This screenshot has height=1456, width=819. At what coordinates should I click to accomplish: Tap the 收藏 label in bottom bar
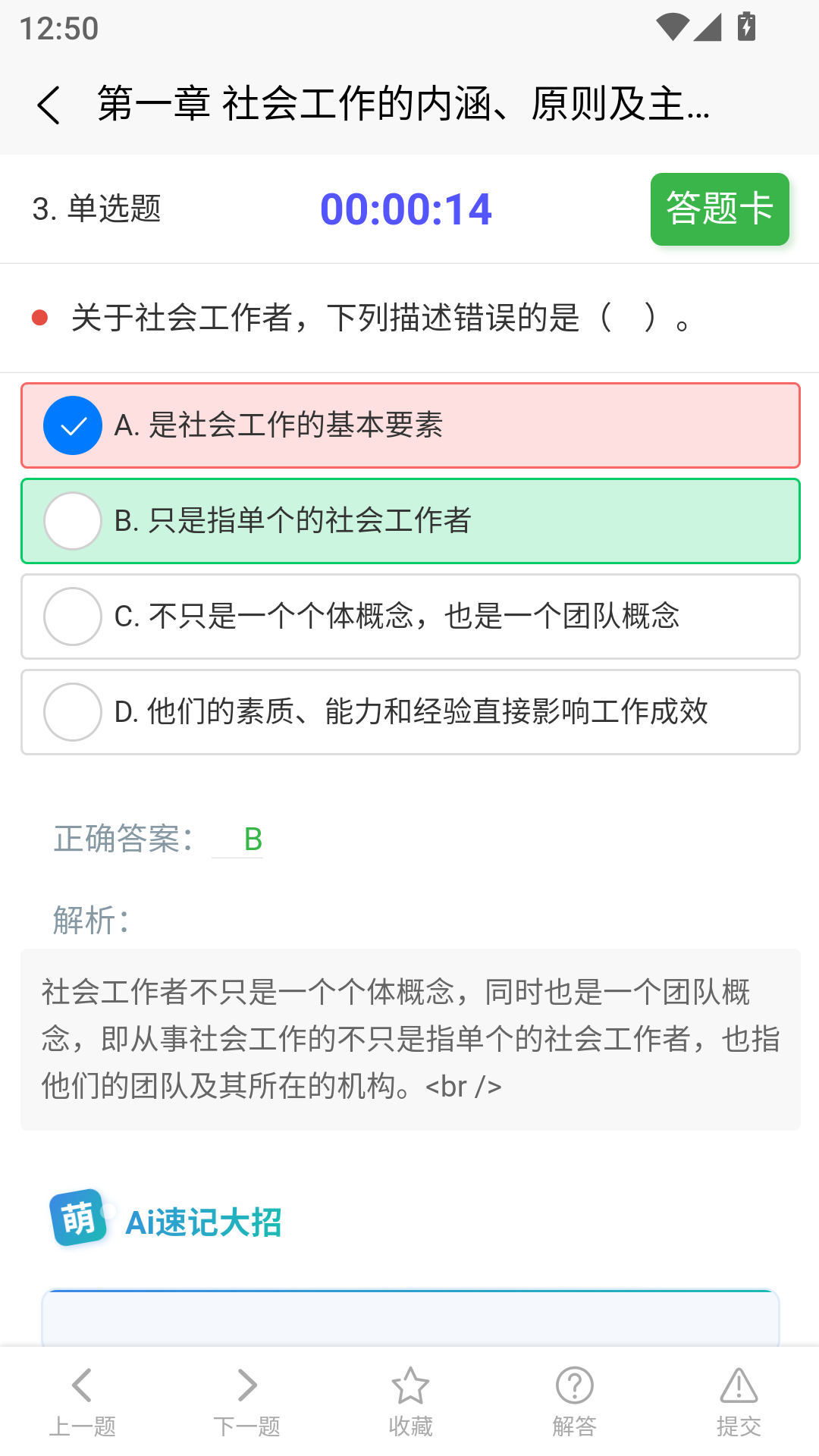point(409,1425)
